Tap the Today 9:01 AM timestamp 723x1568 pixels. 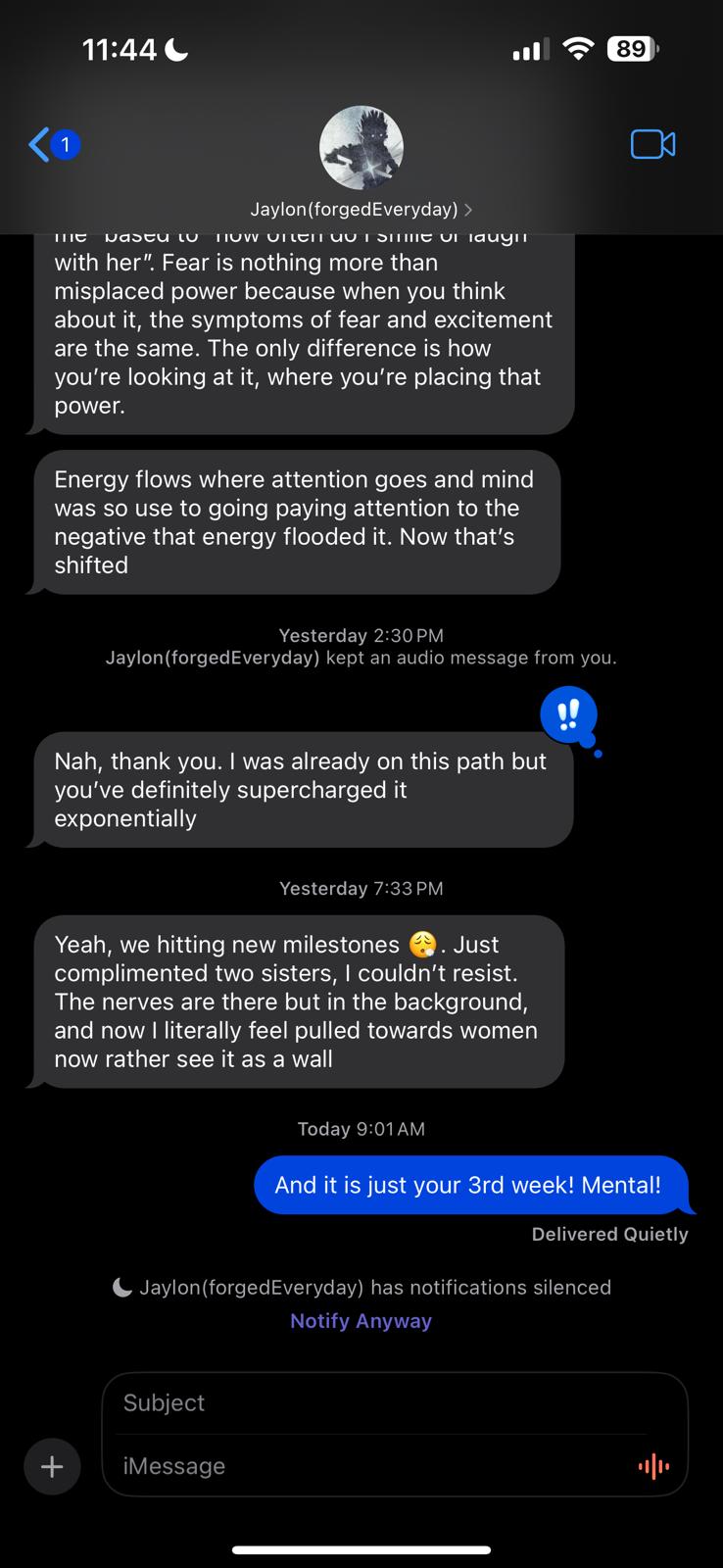click(x=361, y=1128)
